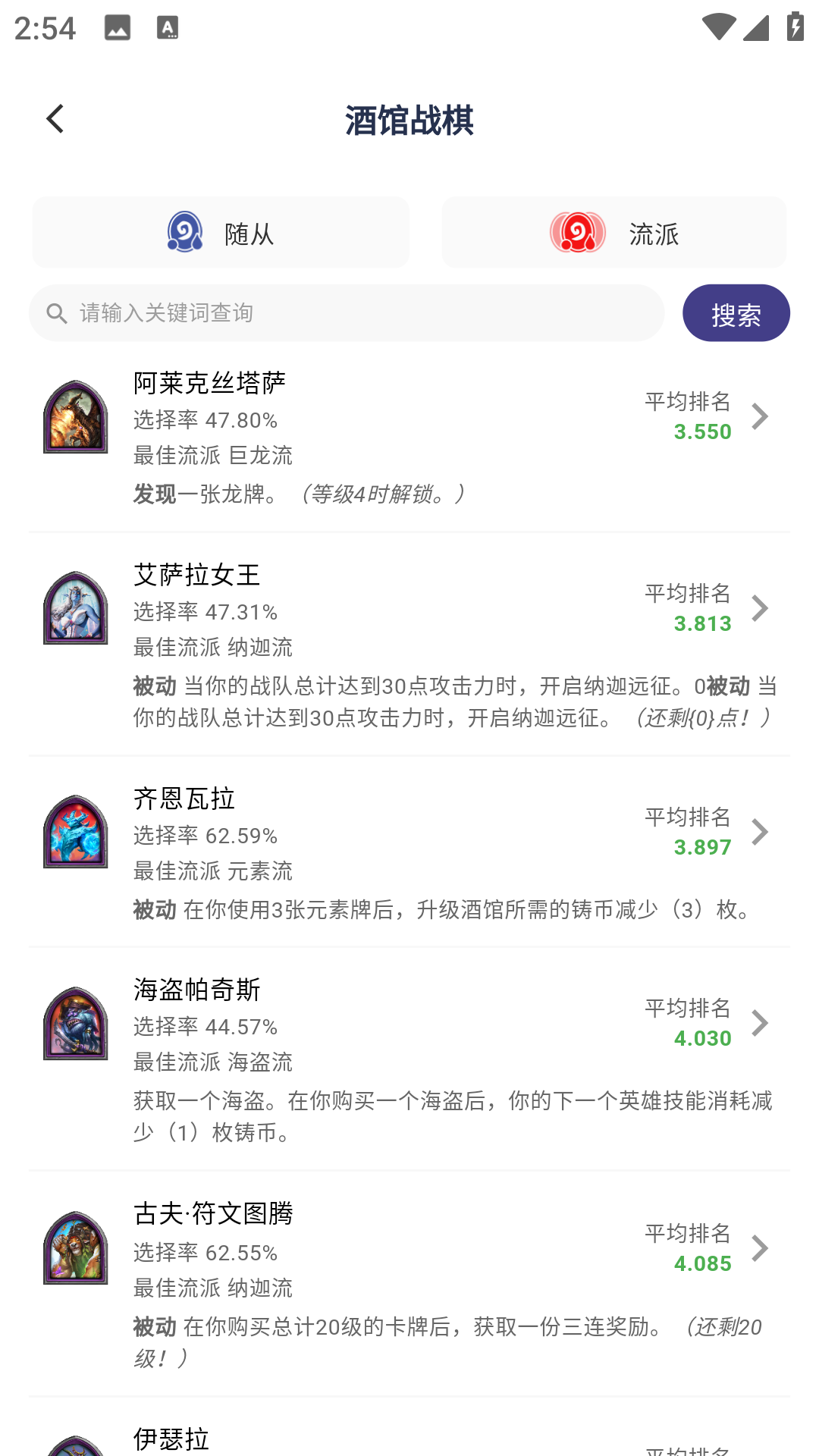Open hero 阿莱克丝塔萨 details
The width and height of the screenshot is (819, 1456).
click(409, 438)
